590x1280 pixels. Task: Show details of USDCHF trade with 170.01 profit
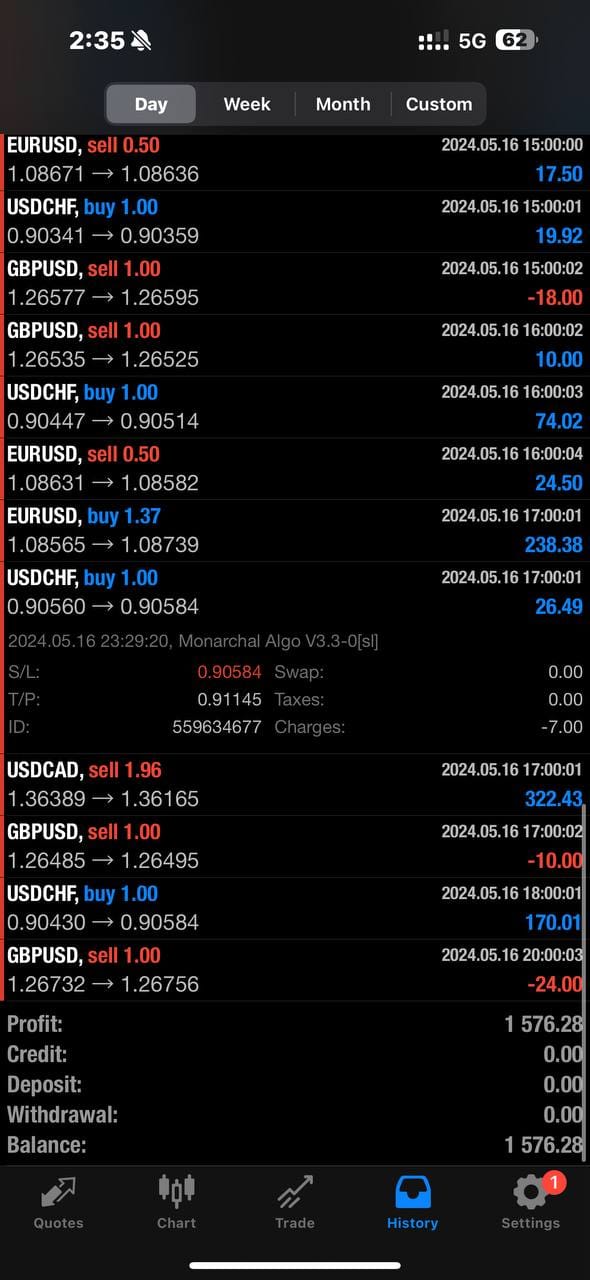coord(295,909)
